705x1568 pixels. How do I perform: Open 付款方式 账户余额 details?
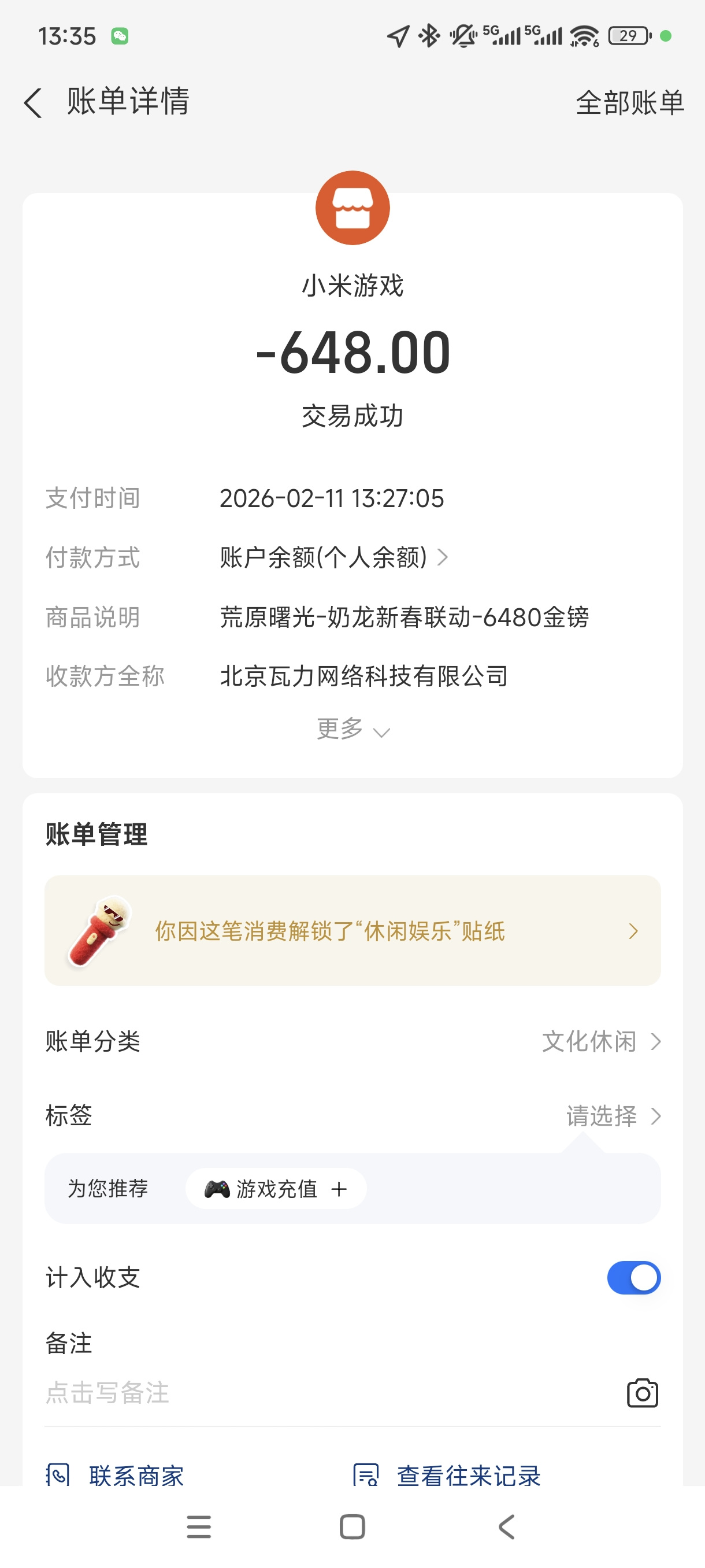click(x=334, y=557)
